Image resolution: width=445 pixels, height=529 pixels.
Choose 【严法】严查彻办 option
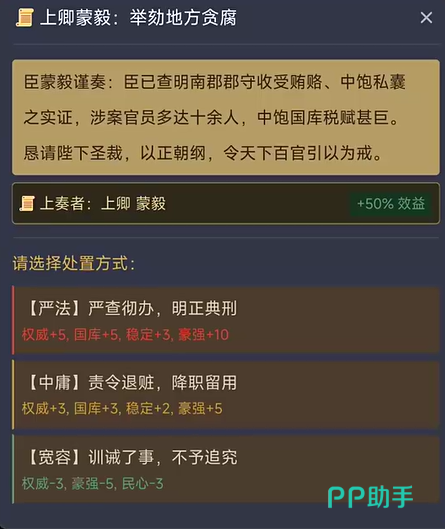(x=226, y=320)
